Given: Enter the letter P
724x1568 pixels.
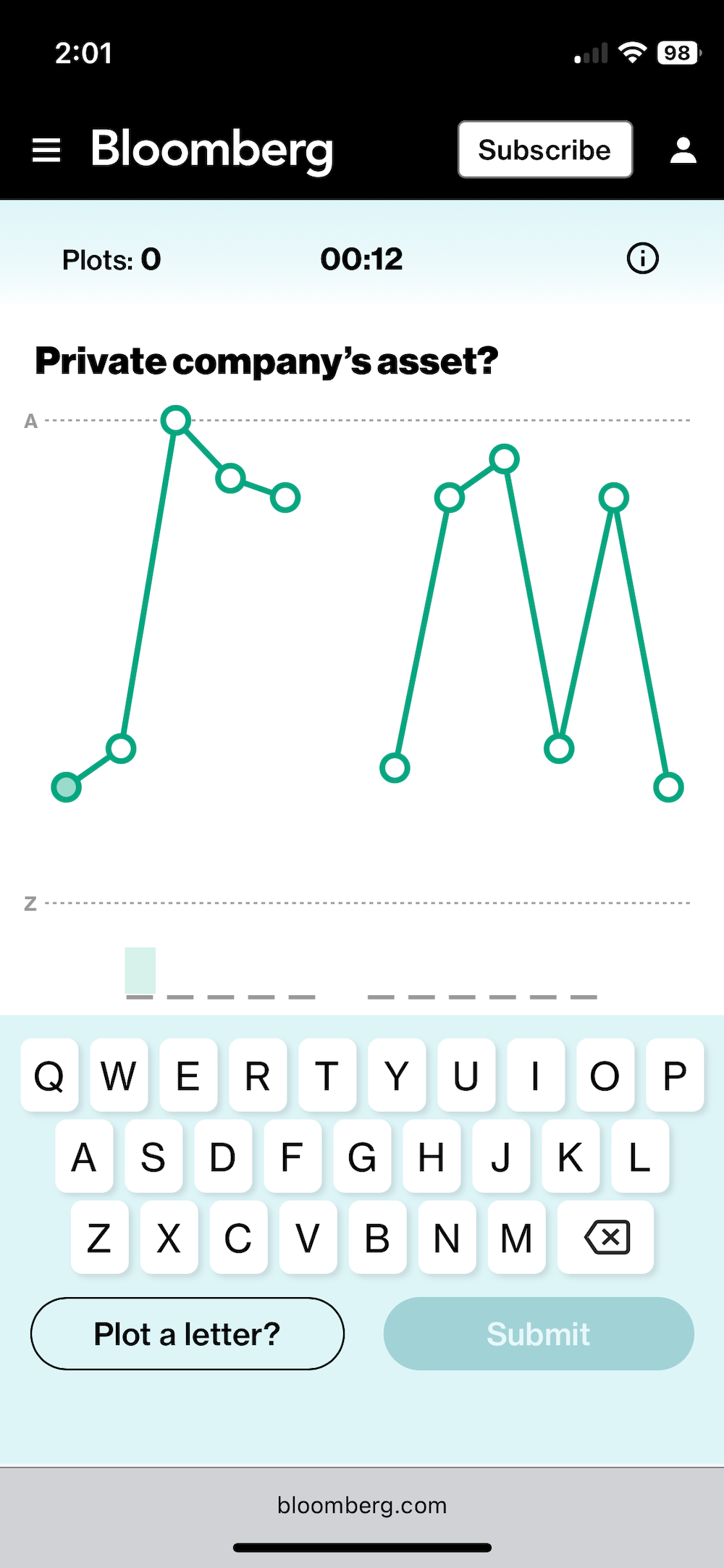Looking at the screenshot, I should (675, 1076).
